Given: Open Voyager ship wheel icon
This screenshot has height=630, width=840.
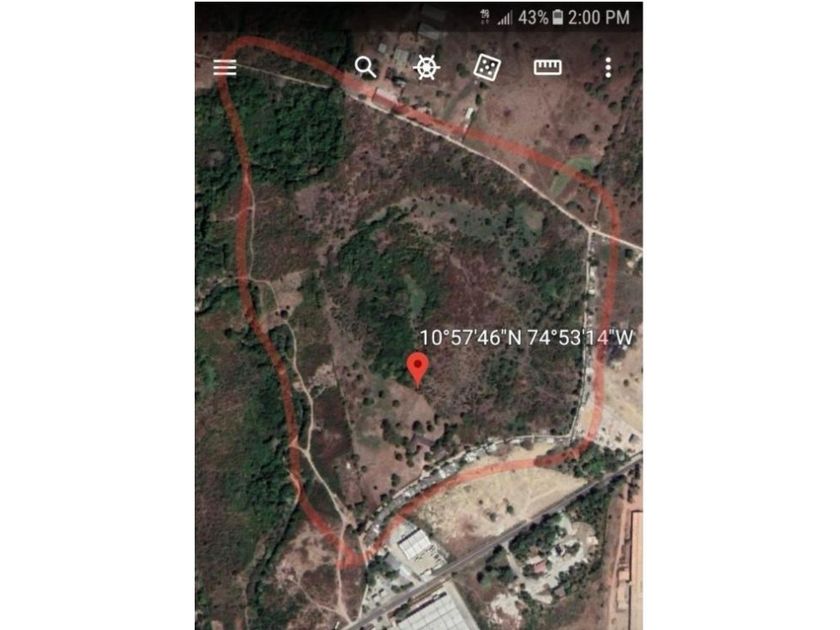Looking at the screenshot, I should click(427, 67).
